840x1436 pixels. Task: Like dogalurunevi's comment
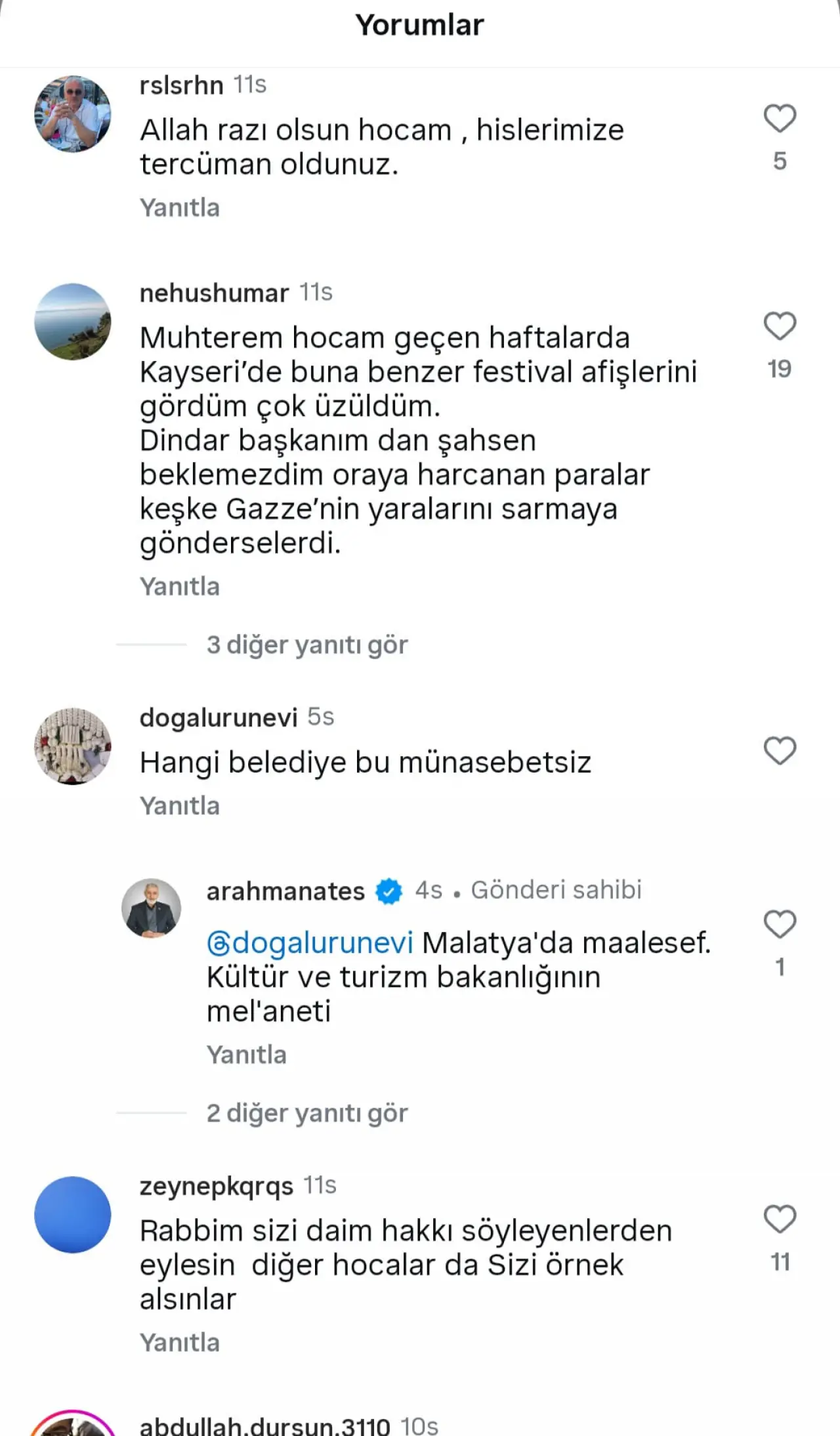click(x=780, y=751)
